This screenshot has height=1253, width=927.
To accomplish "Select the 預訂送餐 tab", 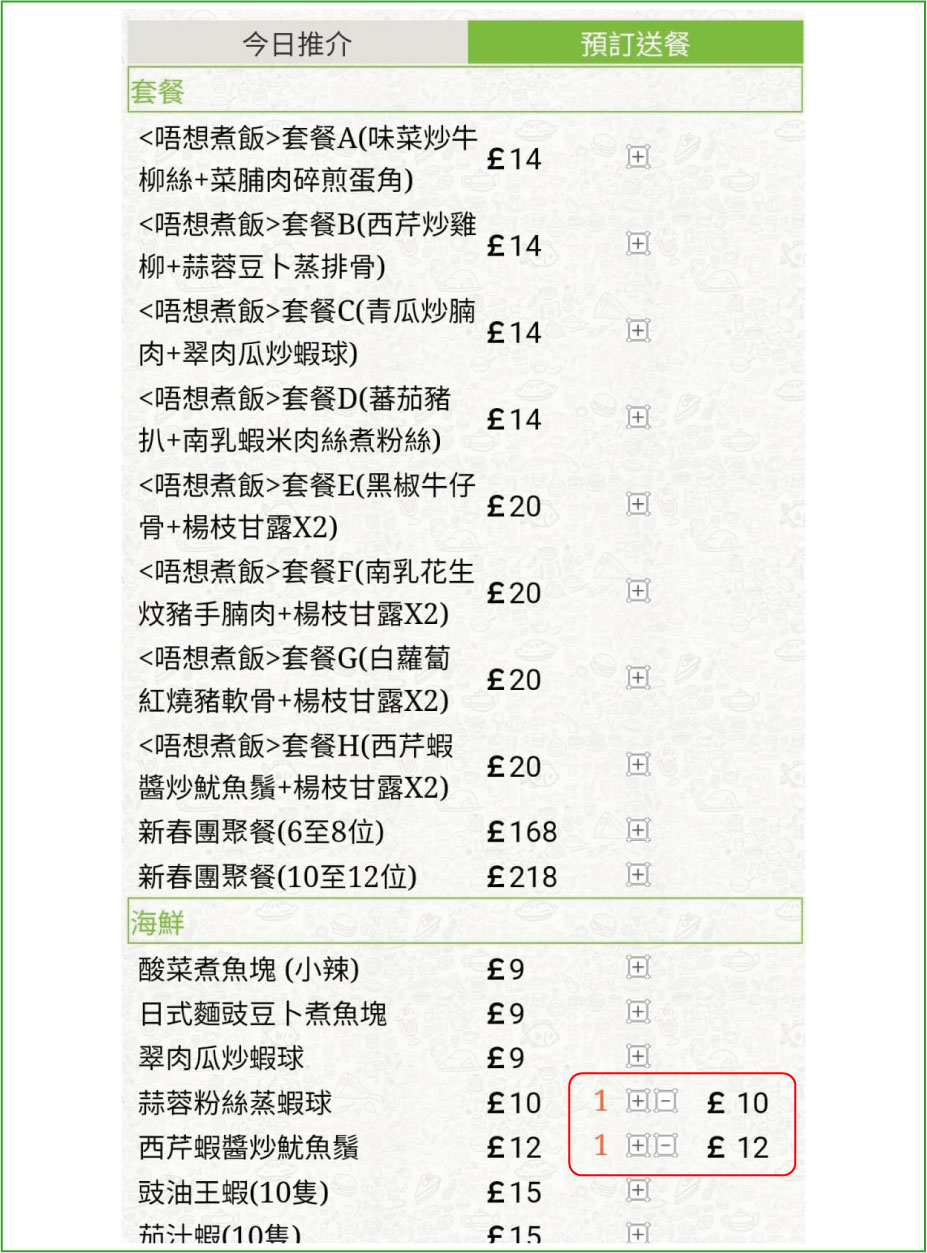I will pyautogui.click(x=635, y=45).
